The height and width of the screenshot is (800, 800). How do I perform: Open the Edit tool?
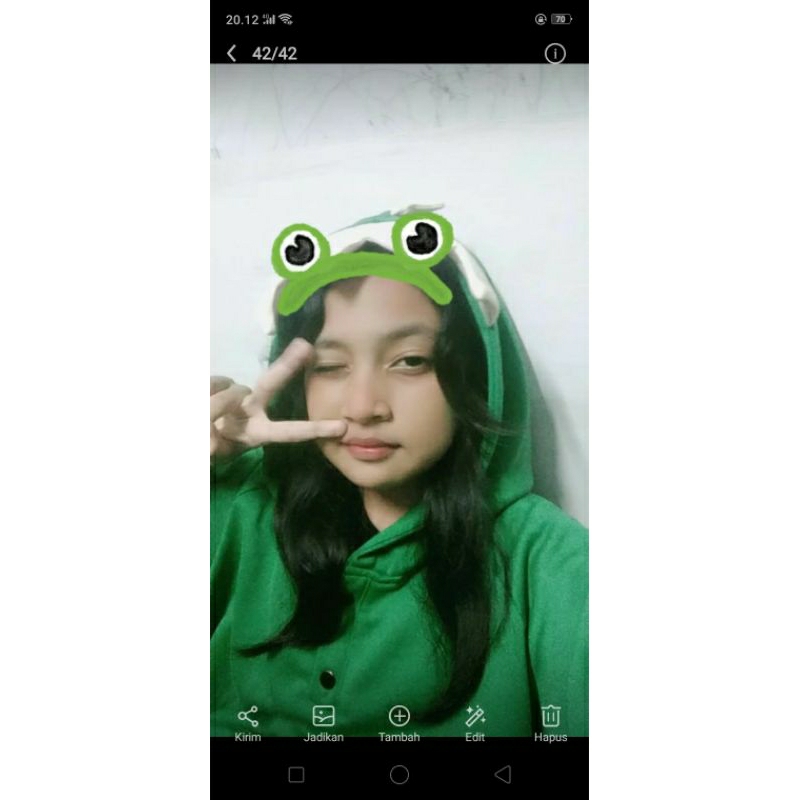474,723
